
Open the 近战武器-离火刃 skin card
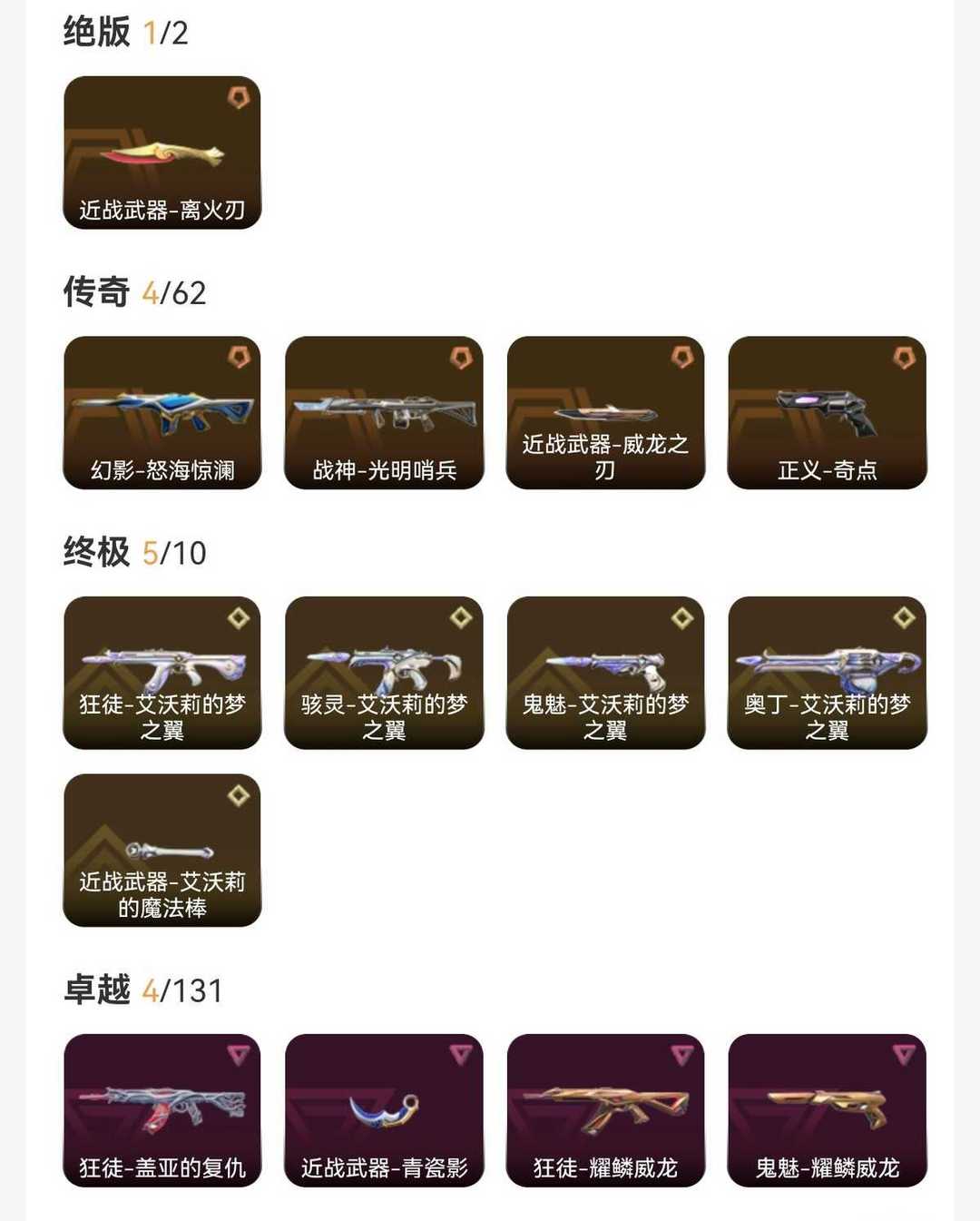tap(162, 153)
